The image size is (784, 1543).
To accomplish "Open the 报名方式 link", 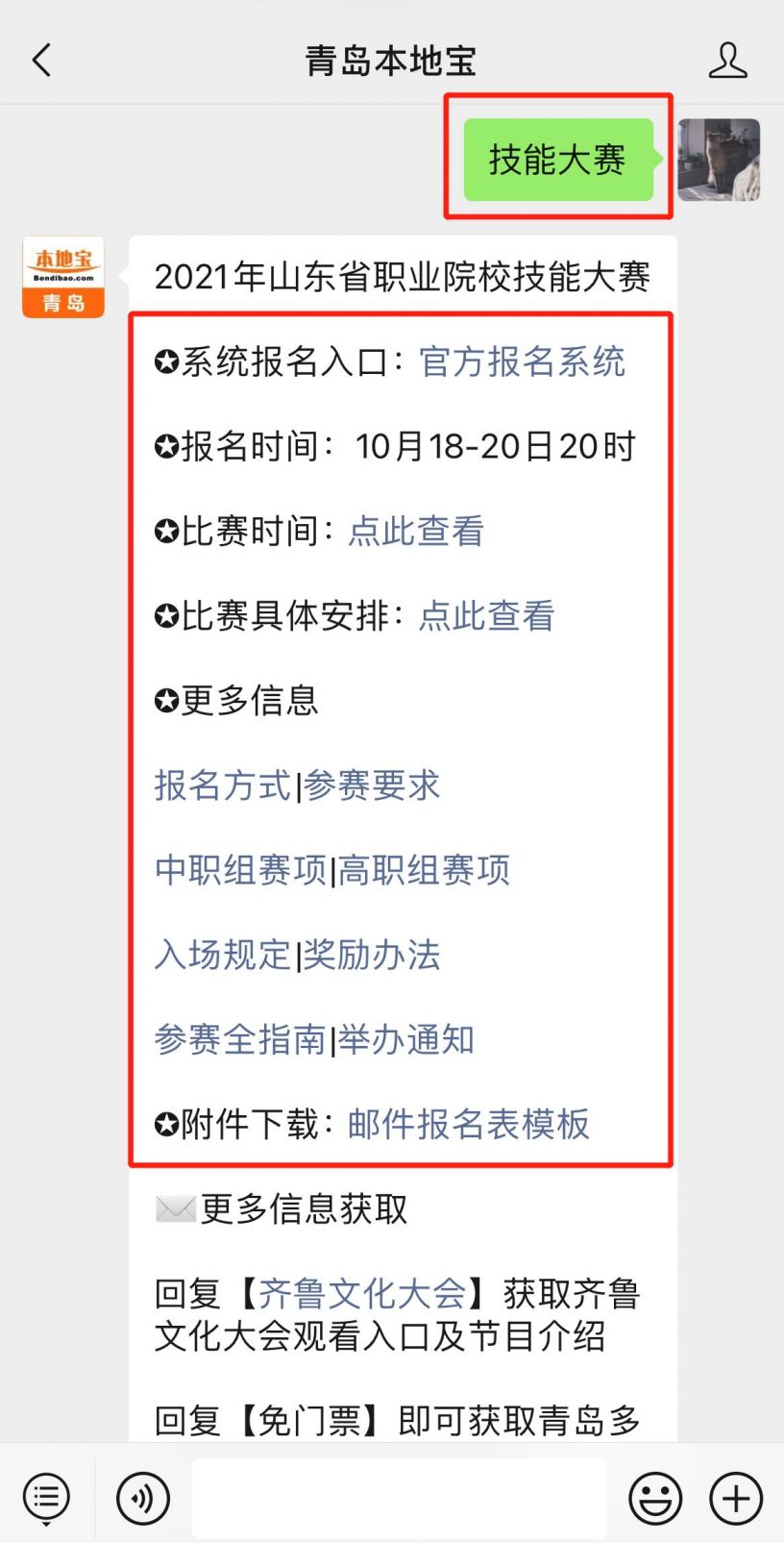I will (223, 785).
